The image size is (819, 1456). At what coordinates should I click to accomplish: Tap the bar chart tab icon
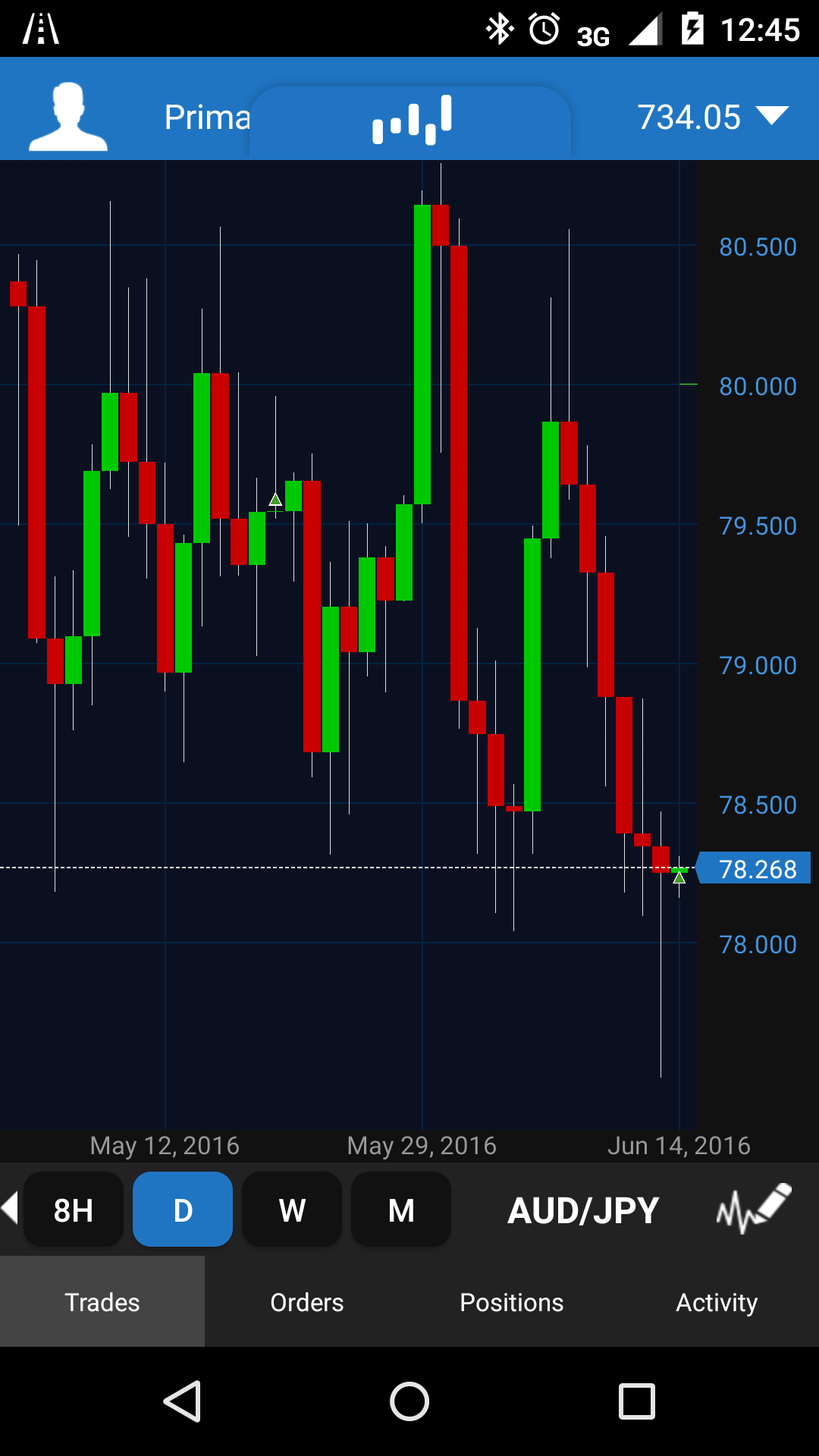[x=411, y=120]
